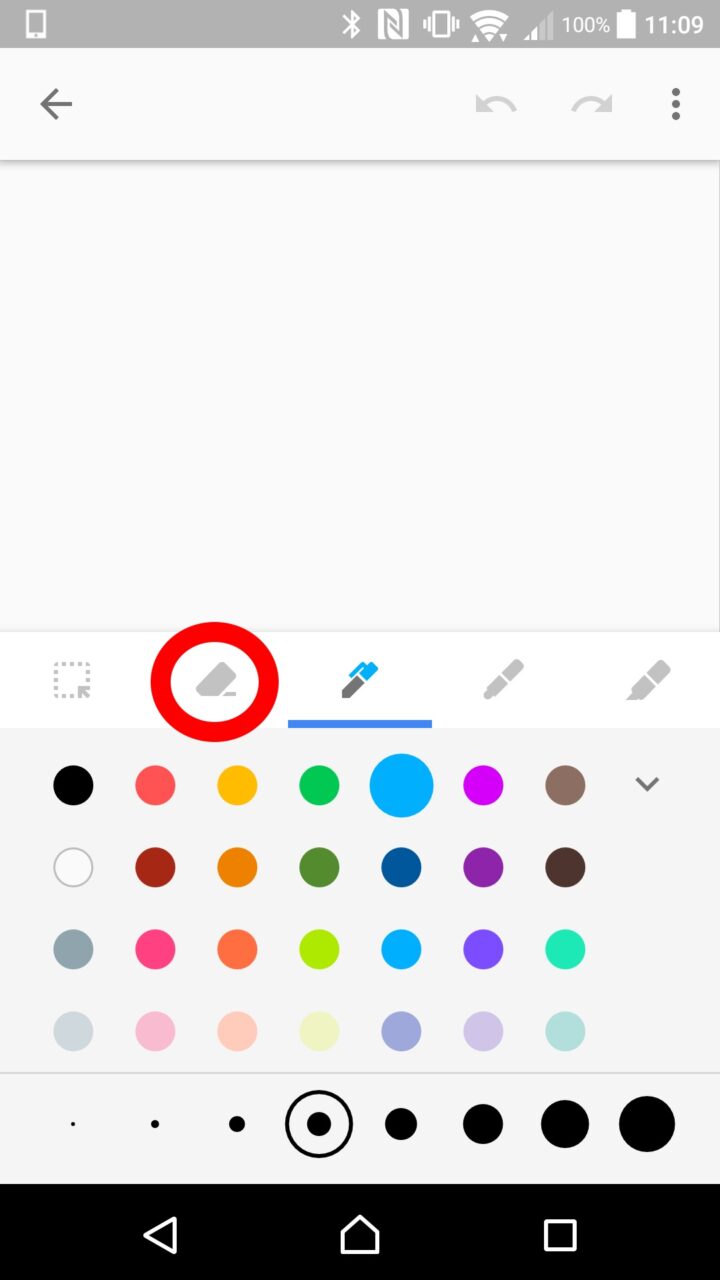Switch to the marker tool
This screenshot has width=720, height=1280.
[503, 680]
